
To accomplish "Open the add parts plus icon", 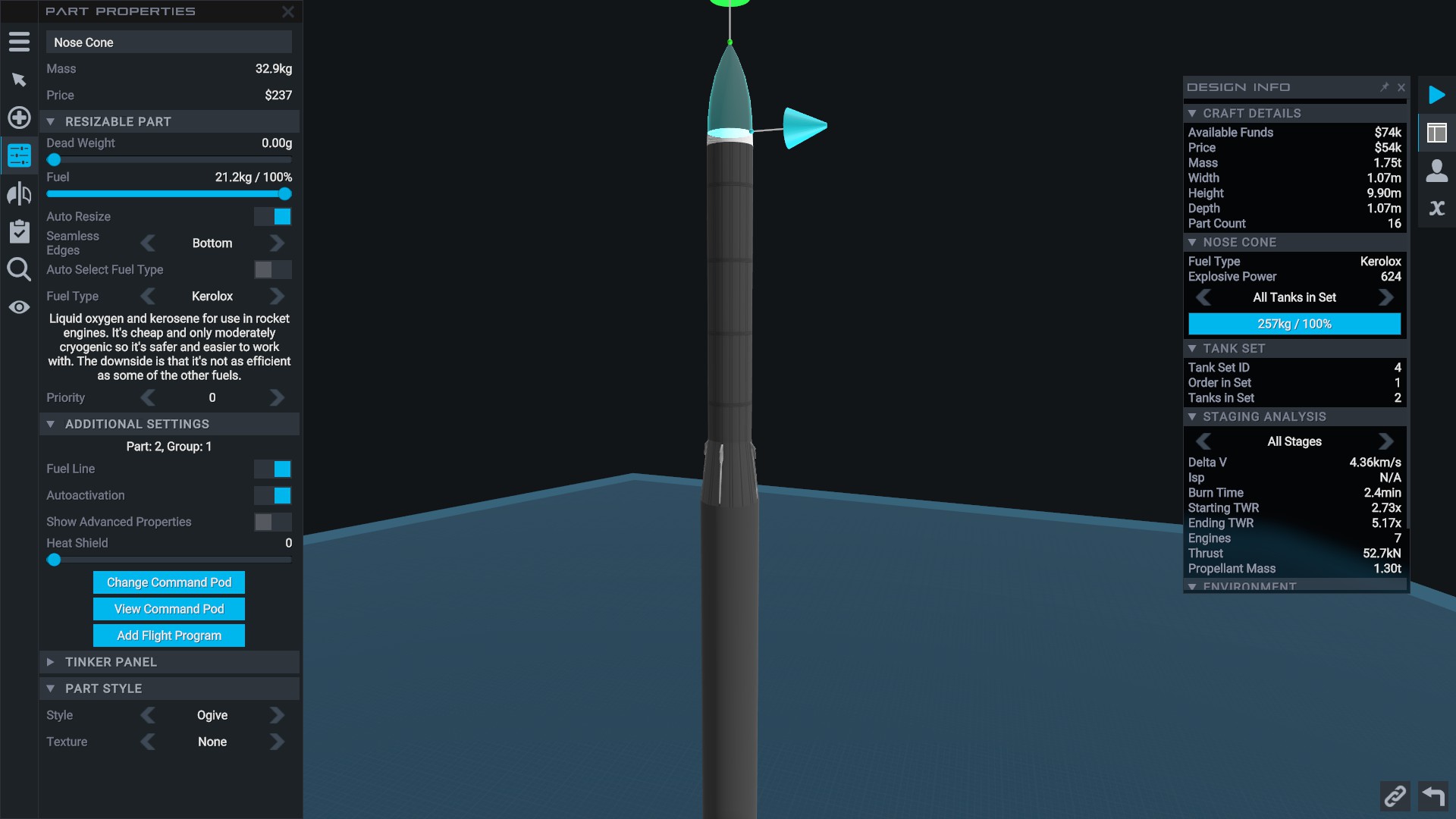I will coord(19,118).
